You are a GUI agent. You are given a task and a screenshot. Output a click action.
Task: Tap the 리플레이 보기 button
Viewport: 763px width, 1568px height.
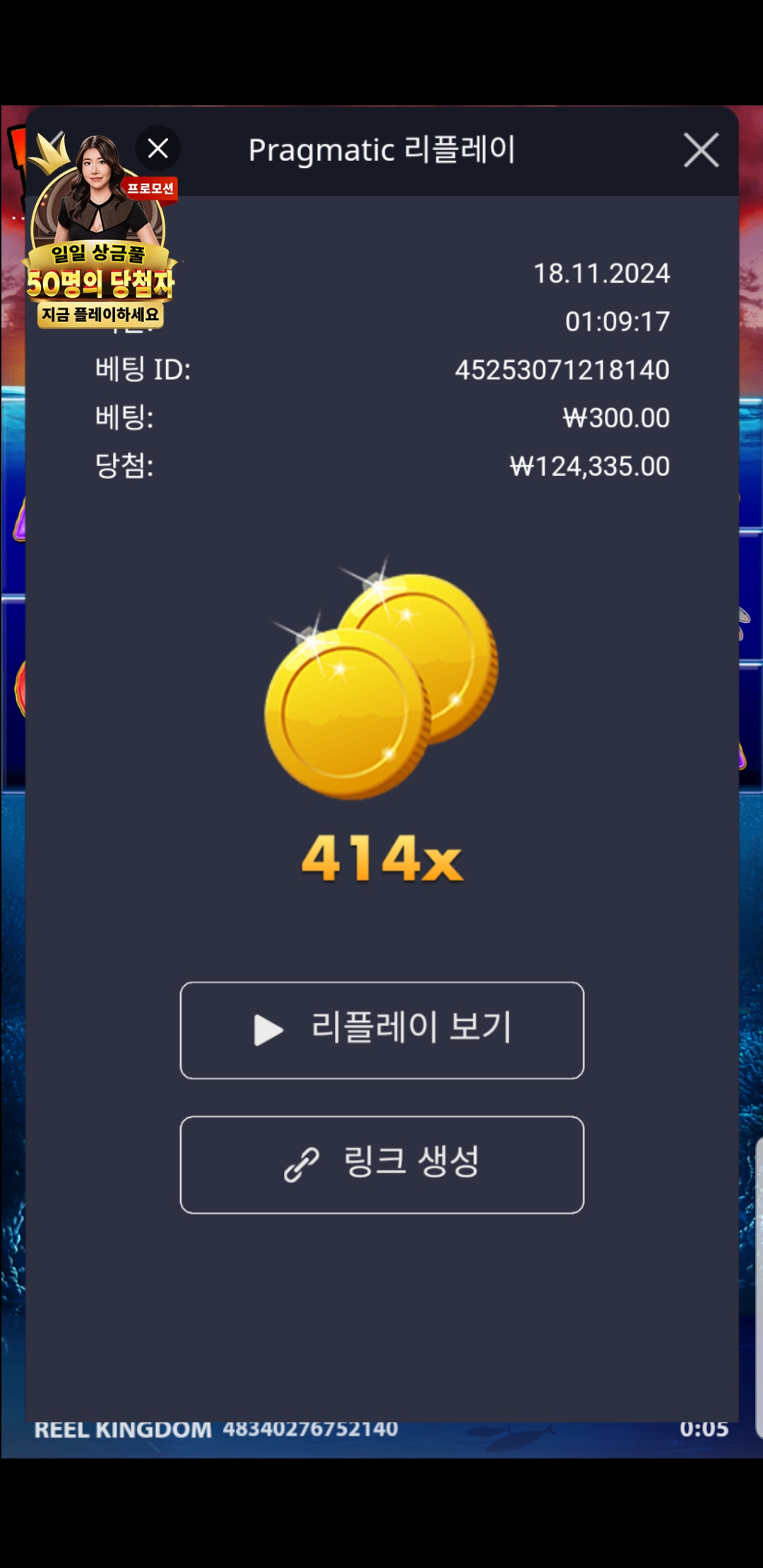pos(381,1030)
